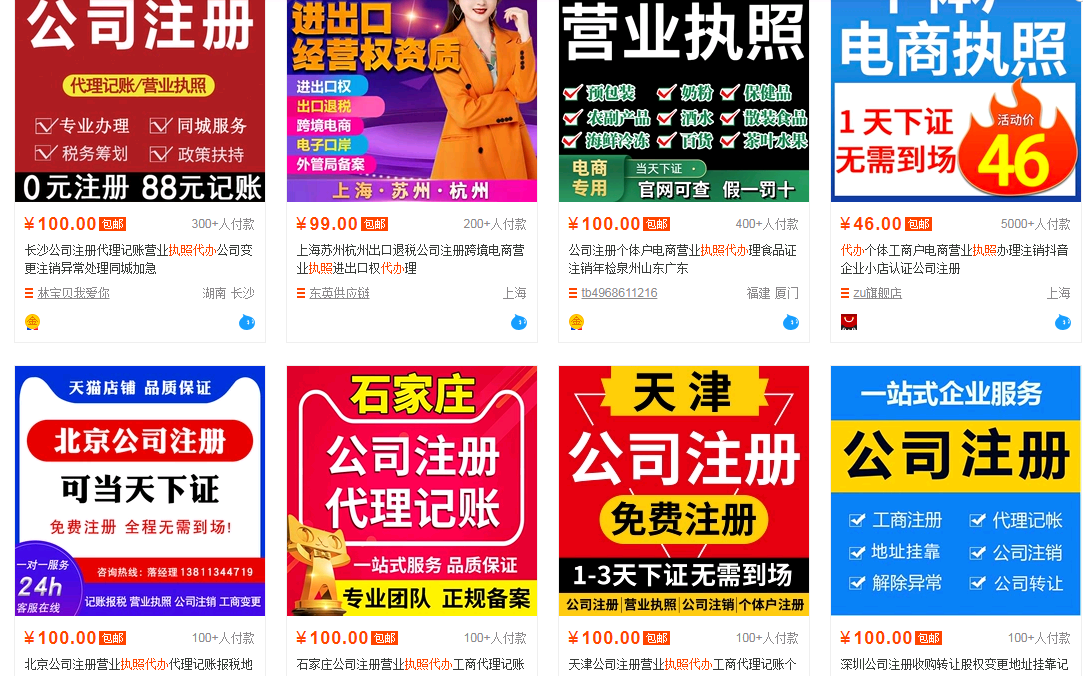Screen dimensions: 1083x676
Task: Open the 石家庄公司注册代理记账 product image
Action: click(x=412, y=490)
